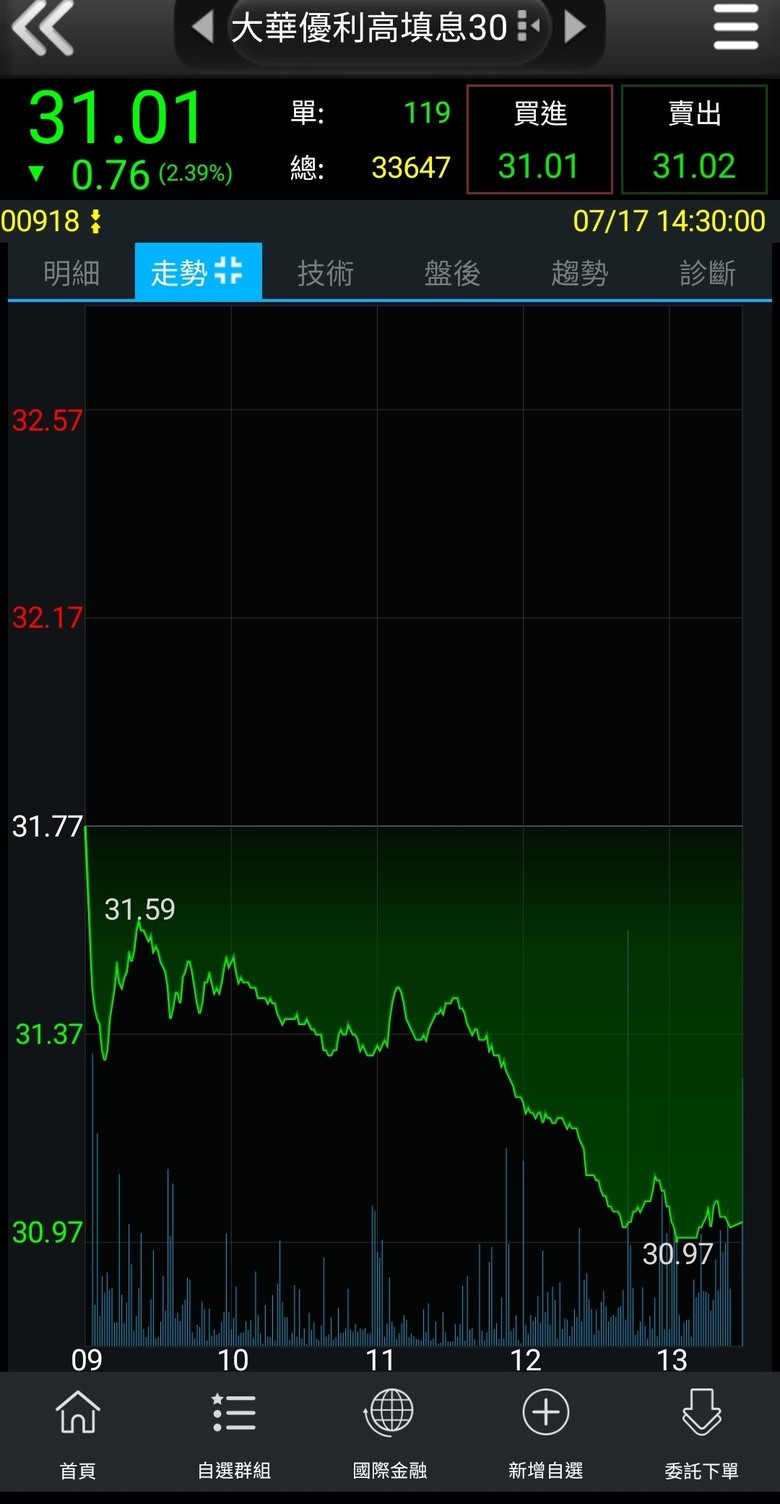Go to 首頁 home
This screenshot has height=1504, width=780.
pyautogui.click(x=78, y=1434)
